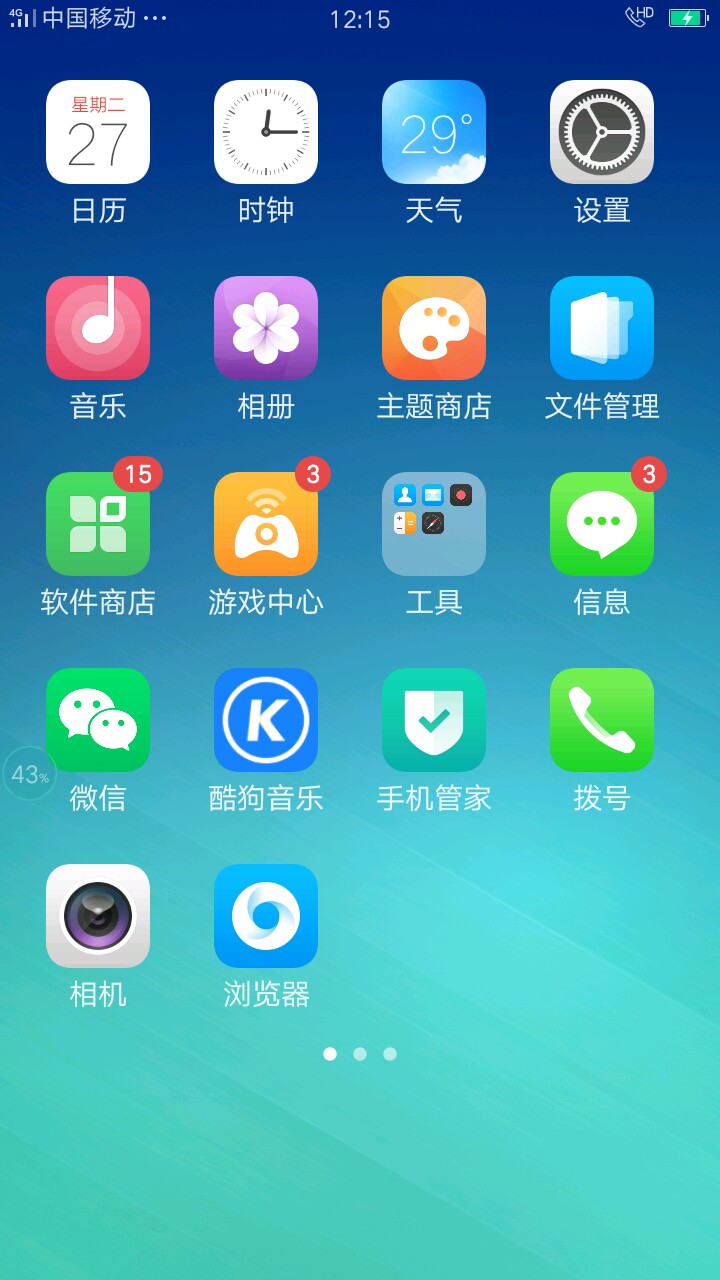This screenshot has width=720, height=1280.
Task: Launch the 相机 camera
Action: (98, 916)
